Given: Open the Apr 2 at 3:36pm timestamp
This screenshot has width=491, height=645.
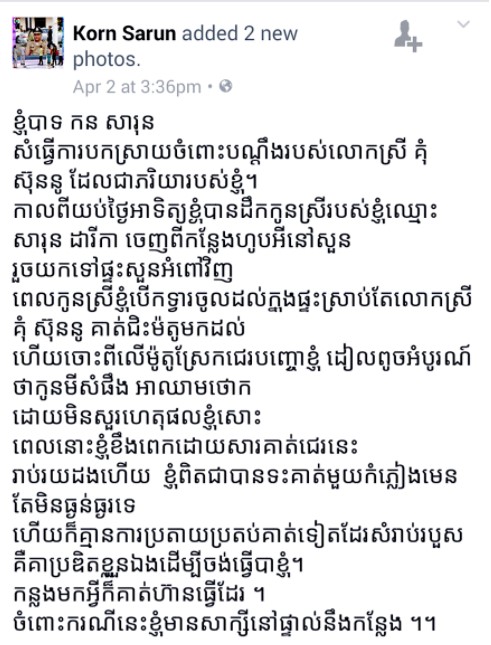Looking at the screenshot, I should pos(137,87).
